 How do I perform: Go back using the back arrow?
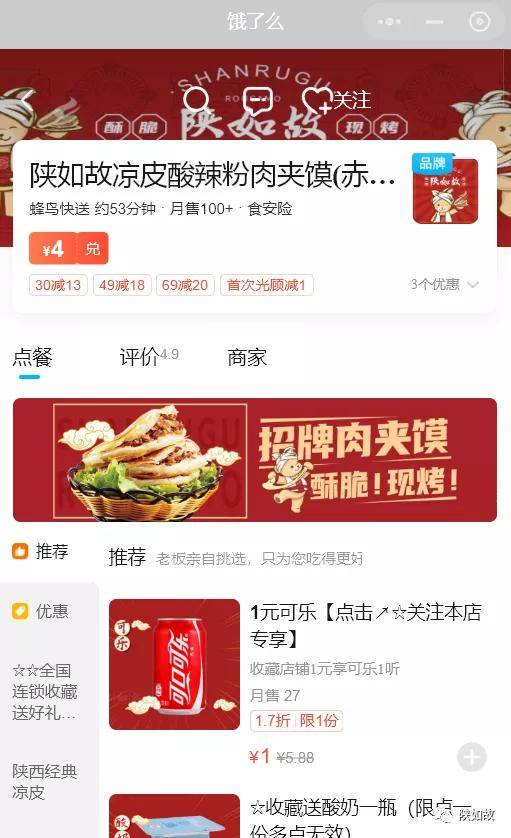click(27, 100)
